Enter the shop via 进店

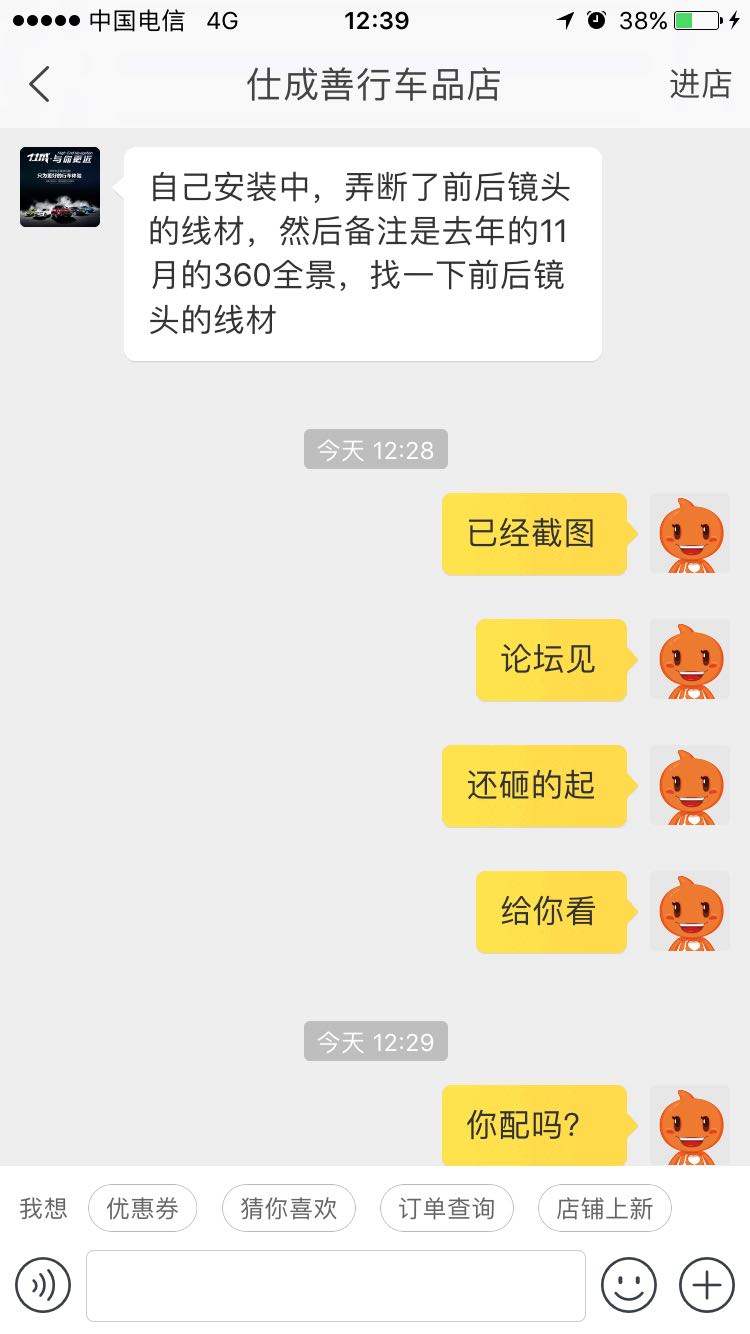point(700,85)
